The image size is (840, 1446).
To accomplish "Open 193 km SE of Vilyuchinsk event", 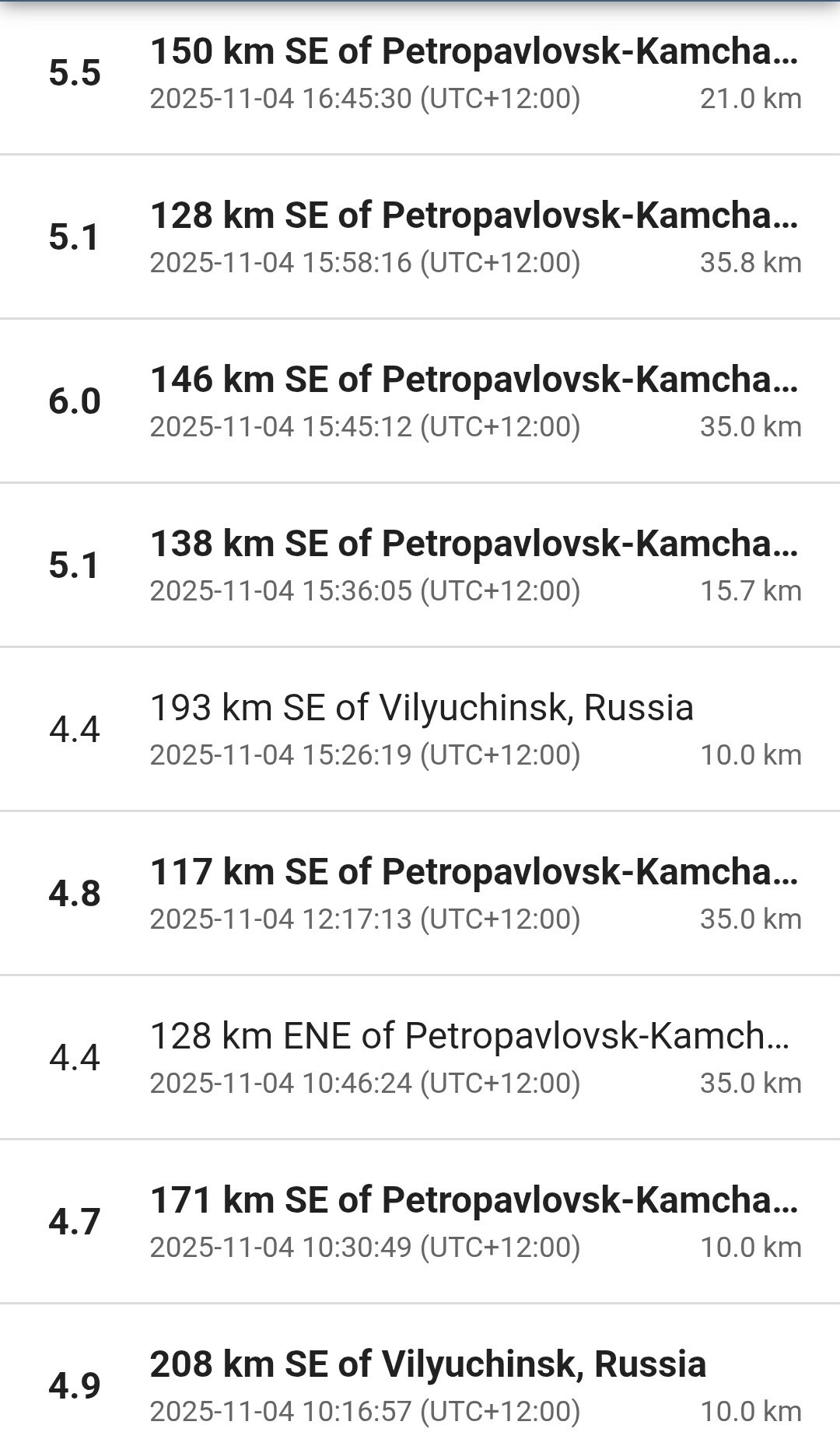I will click(x=420, y=730).
